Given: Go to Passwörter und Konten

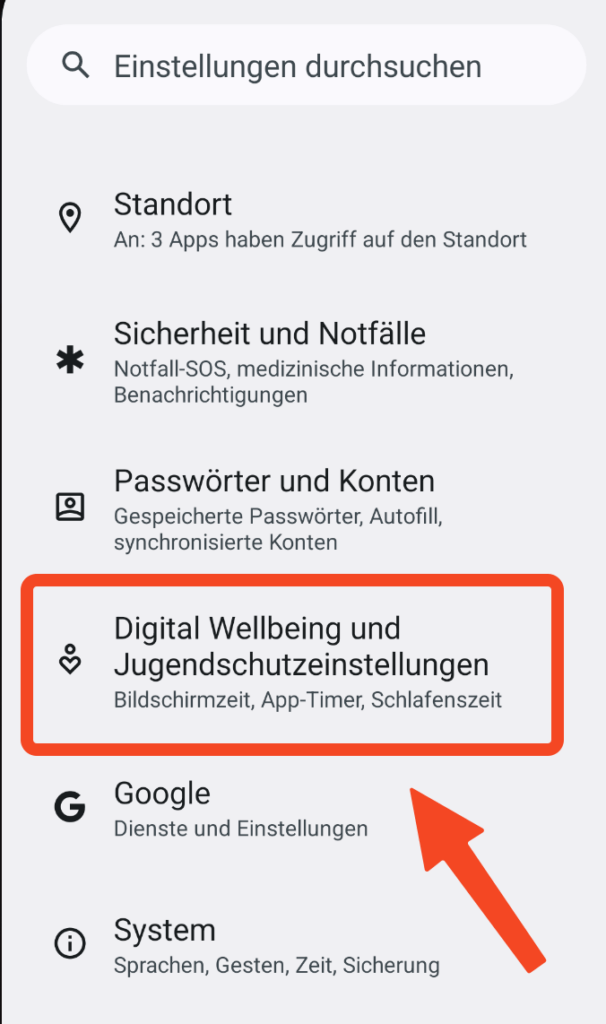Looking at the screenshot, I should (x=300, y=509).
